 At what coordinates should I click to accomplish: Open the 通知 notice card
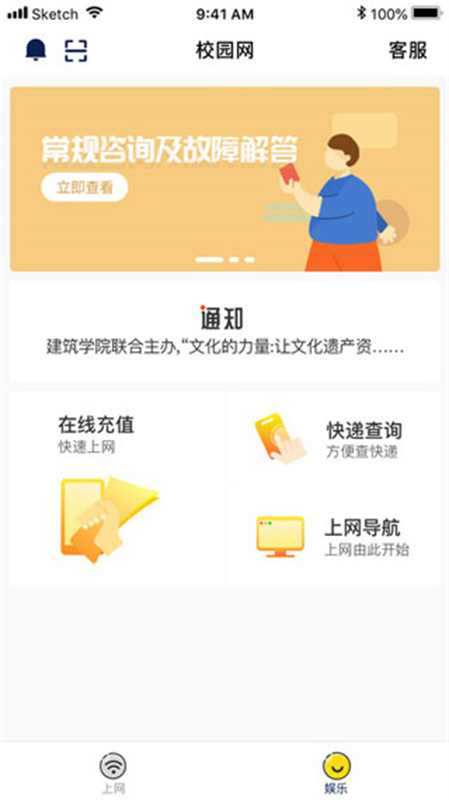224,331
